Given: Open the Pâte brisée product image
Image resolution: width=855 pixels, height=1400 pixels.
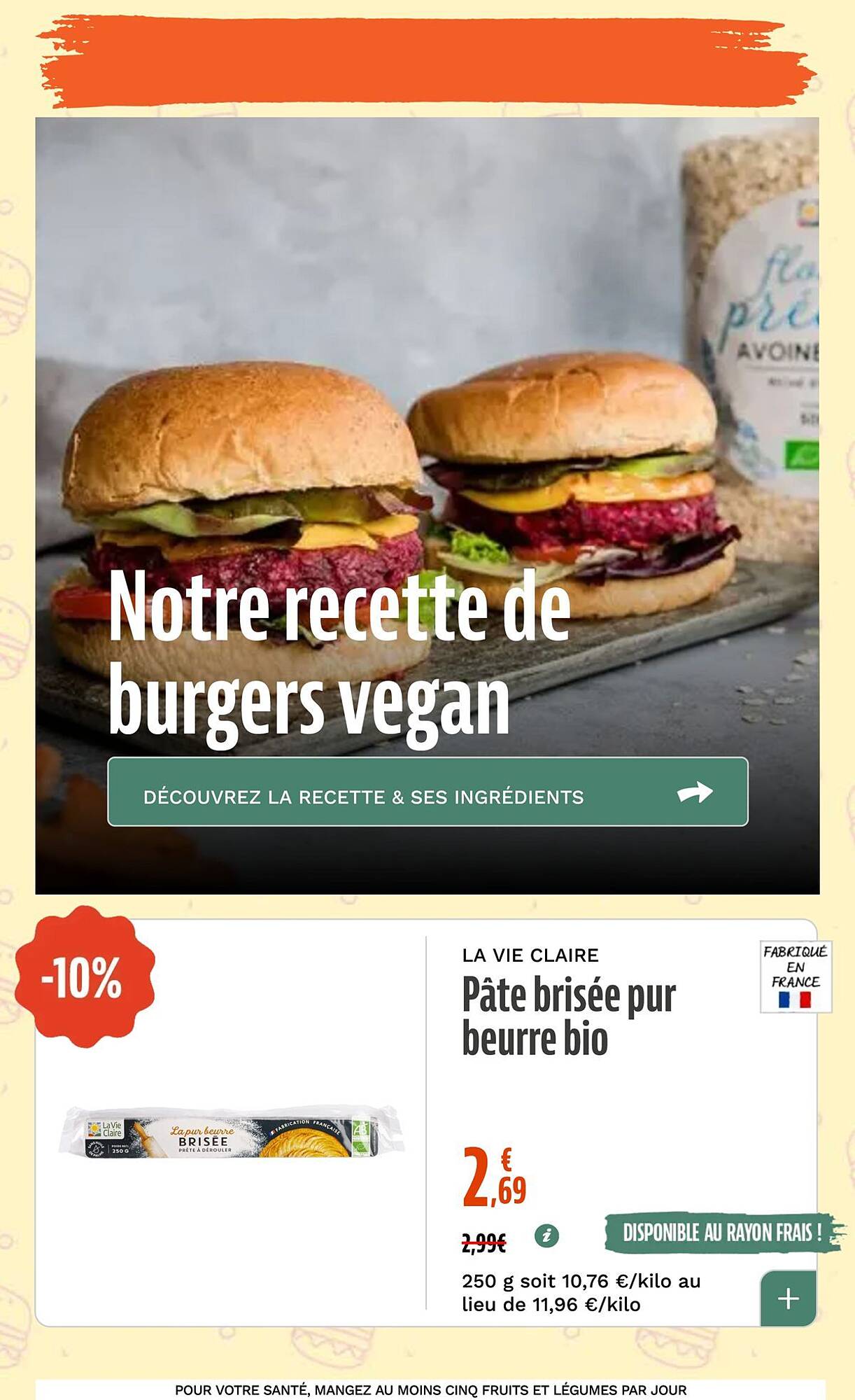Looking at the screenshot, I should [232, 1132].
